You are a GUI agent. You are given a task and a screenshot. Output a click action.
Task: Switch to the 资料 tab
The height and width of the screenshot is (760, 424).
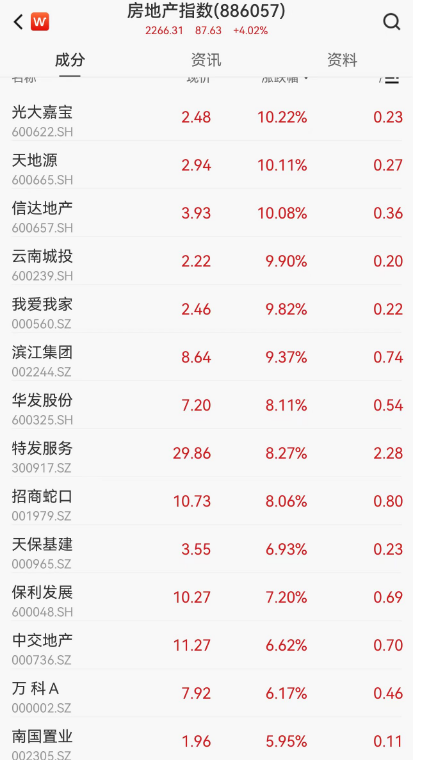coord(342,61)
